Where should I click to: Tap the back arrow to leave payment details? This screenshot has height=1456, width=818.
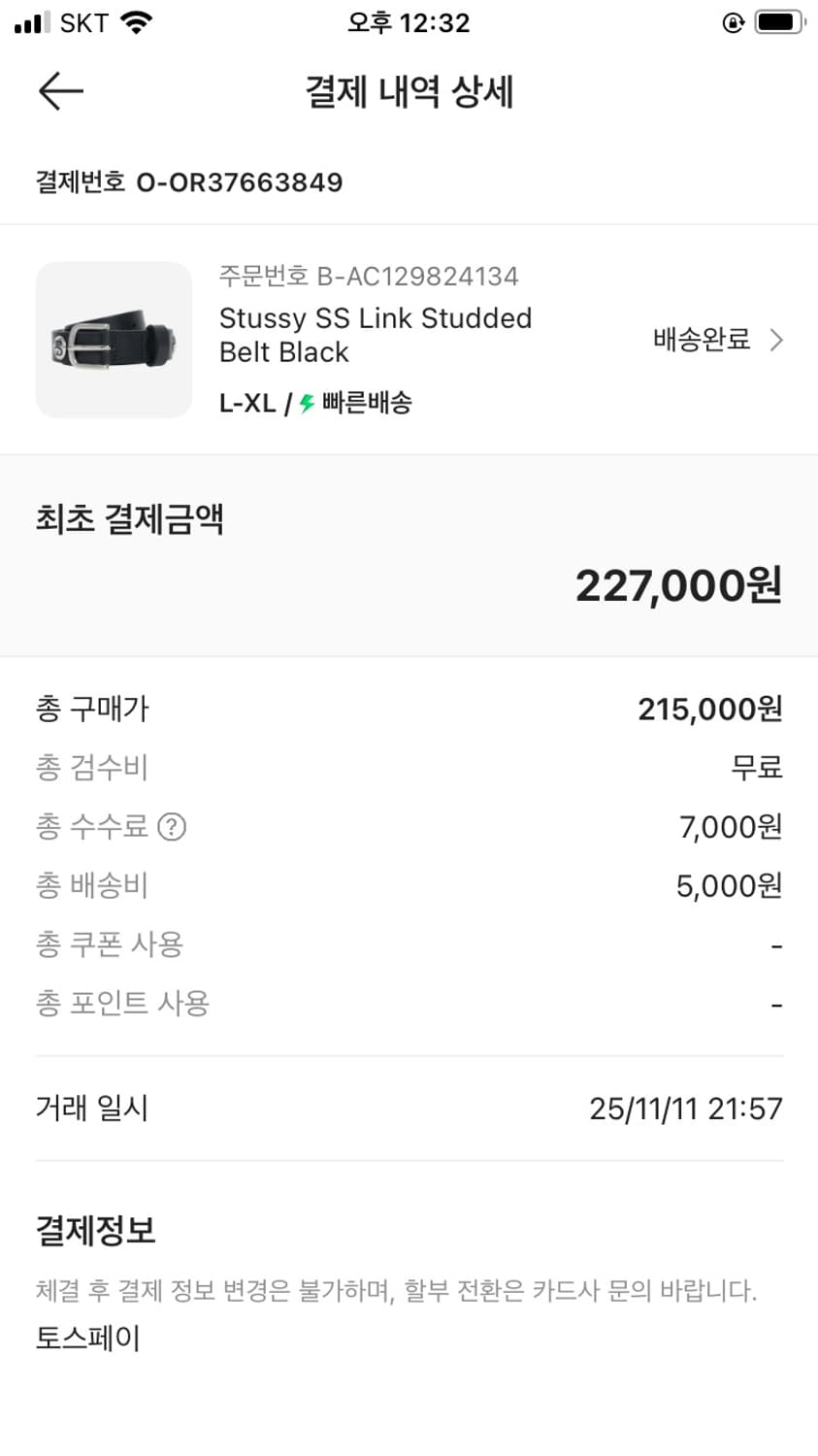click(60, 90)
